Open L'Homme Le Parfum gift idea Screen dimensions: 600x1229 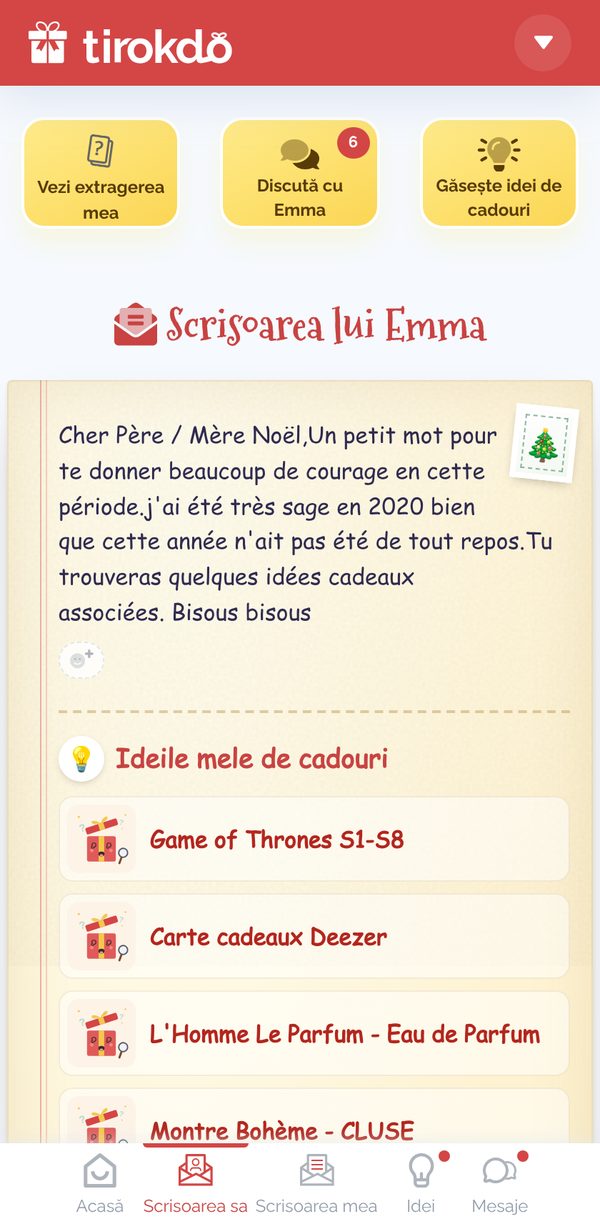(x=314, y=1033)
